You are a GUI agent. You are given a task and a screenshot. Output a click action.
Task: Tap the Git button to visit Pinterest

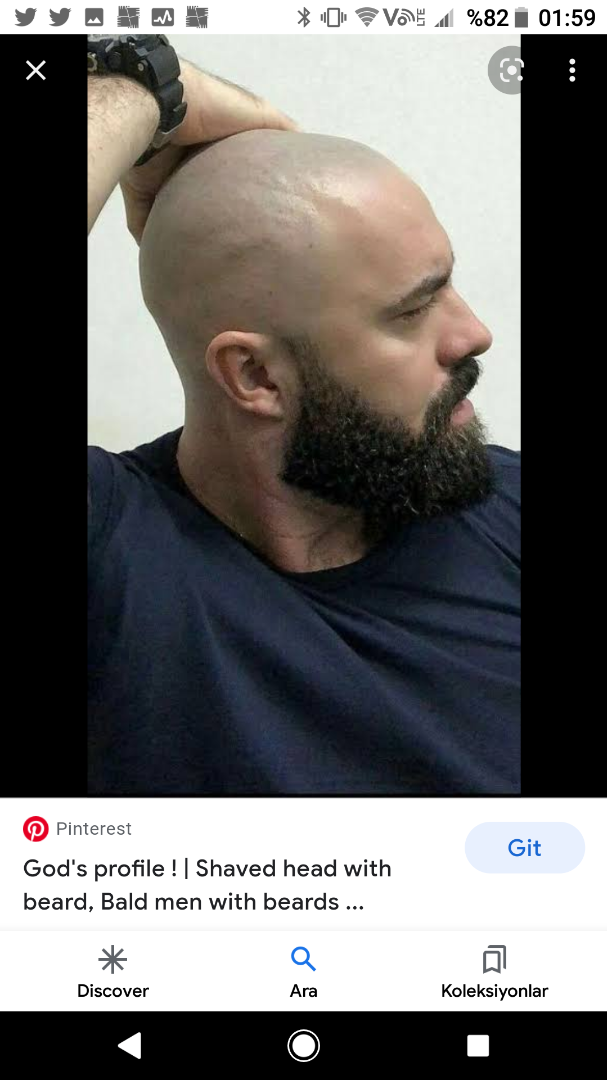click(524, 848)
